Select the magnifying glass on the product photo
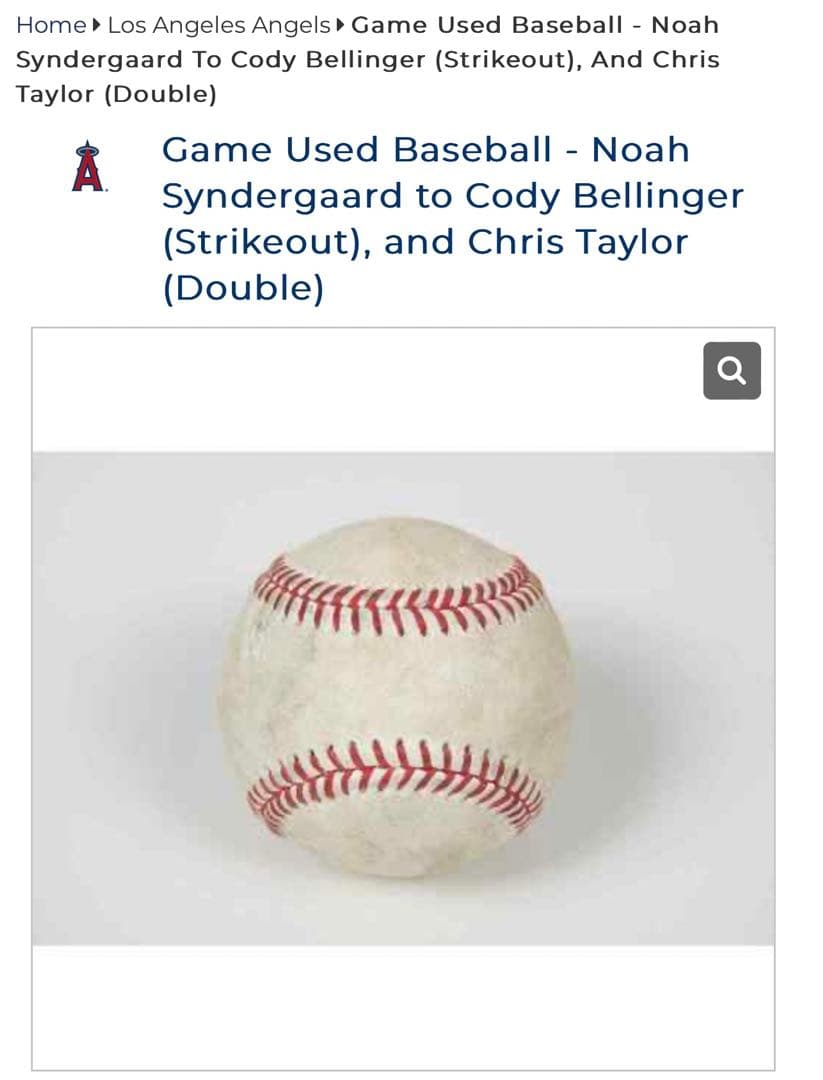This screenshot has width=823, height=1080. (x=733, y=370)
